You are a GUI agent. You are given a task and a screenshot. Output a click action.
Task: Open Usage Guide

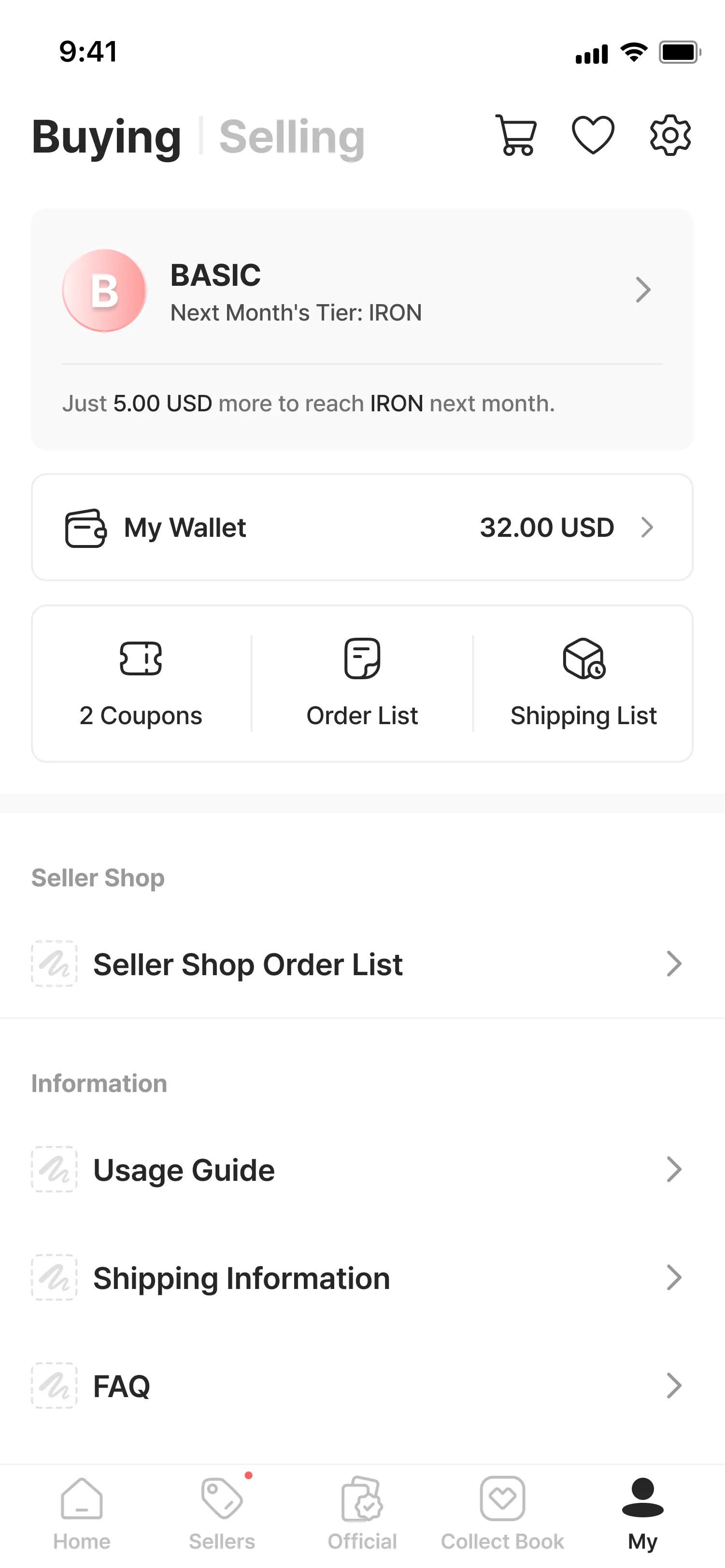pyautogui.click(x=362, y=1169)
